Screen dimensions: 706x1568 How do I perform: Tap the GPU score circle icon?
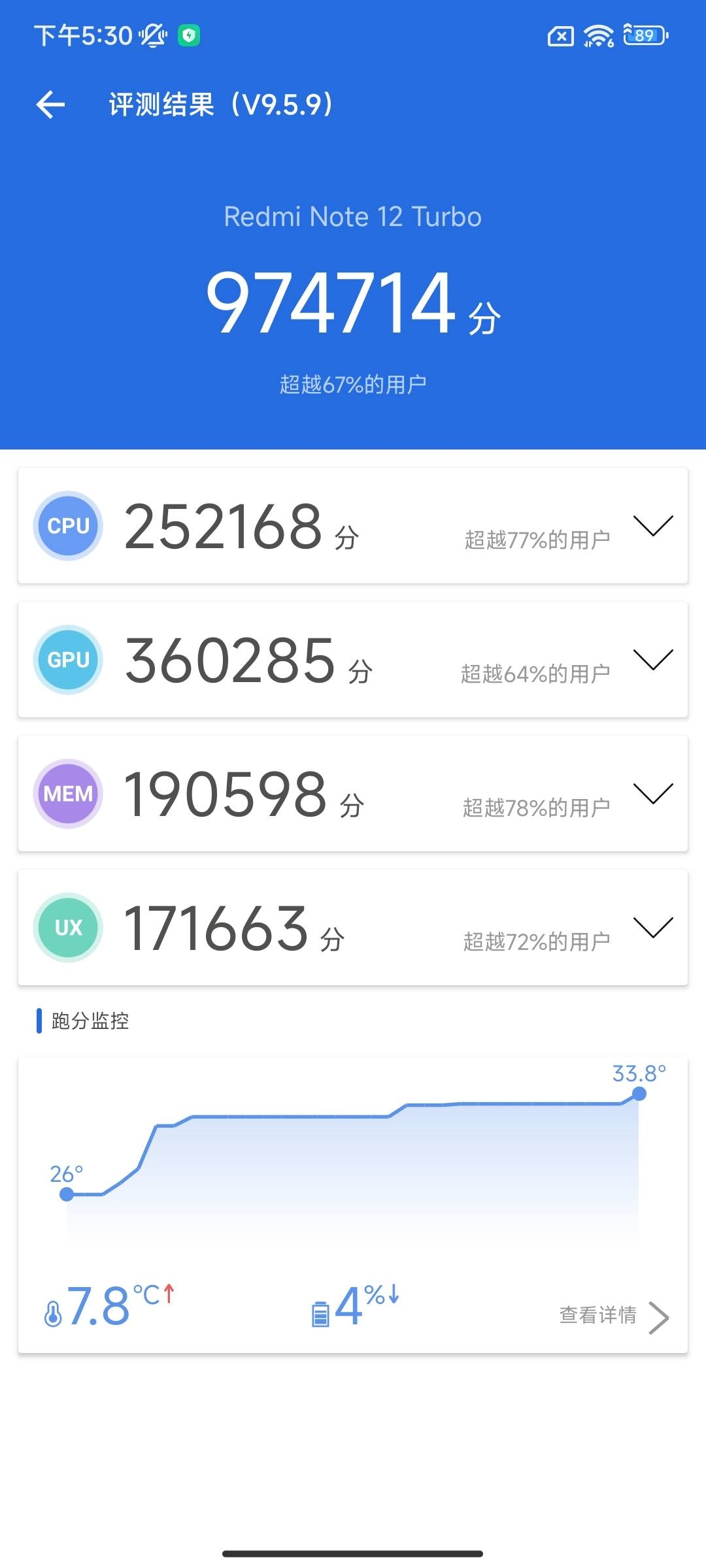67,659
